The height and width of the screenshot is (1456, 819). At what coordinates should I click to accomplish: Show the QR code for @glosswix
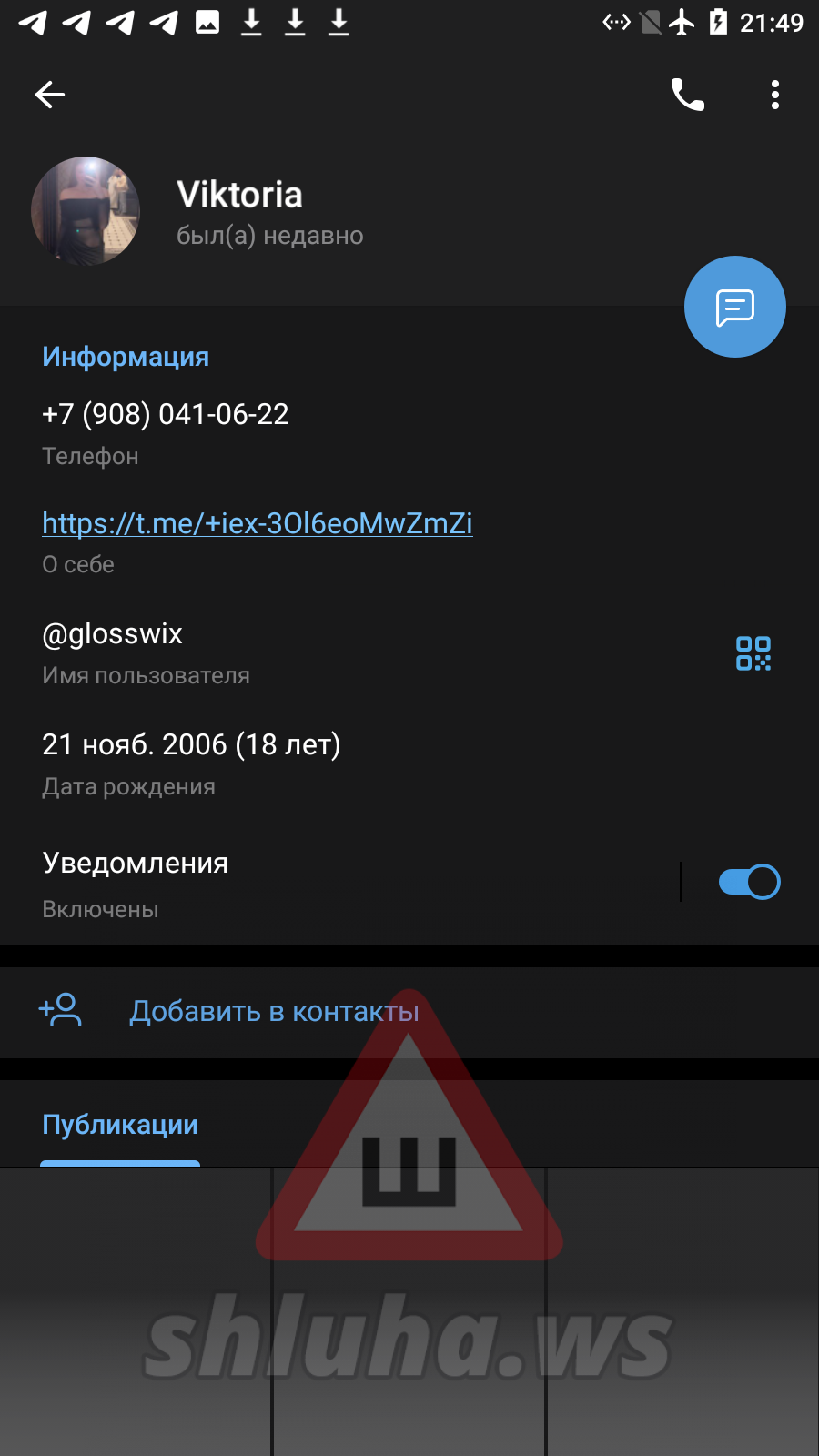pyautogui.click(x=753, y=653)
